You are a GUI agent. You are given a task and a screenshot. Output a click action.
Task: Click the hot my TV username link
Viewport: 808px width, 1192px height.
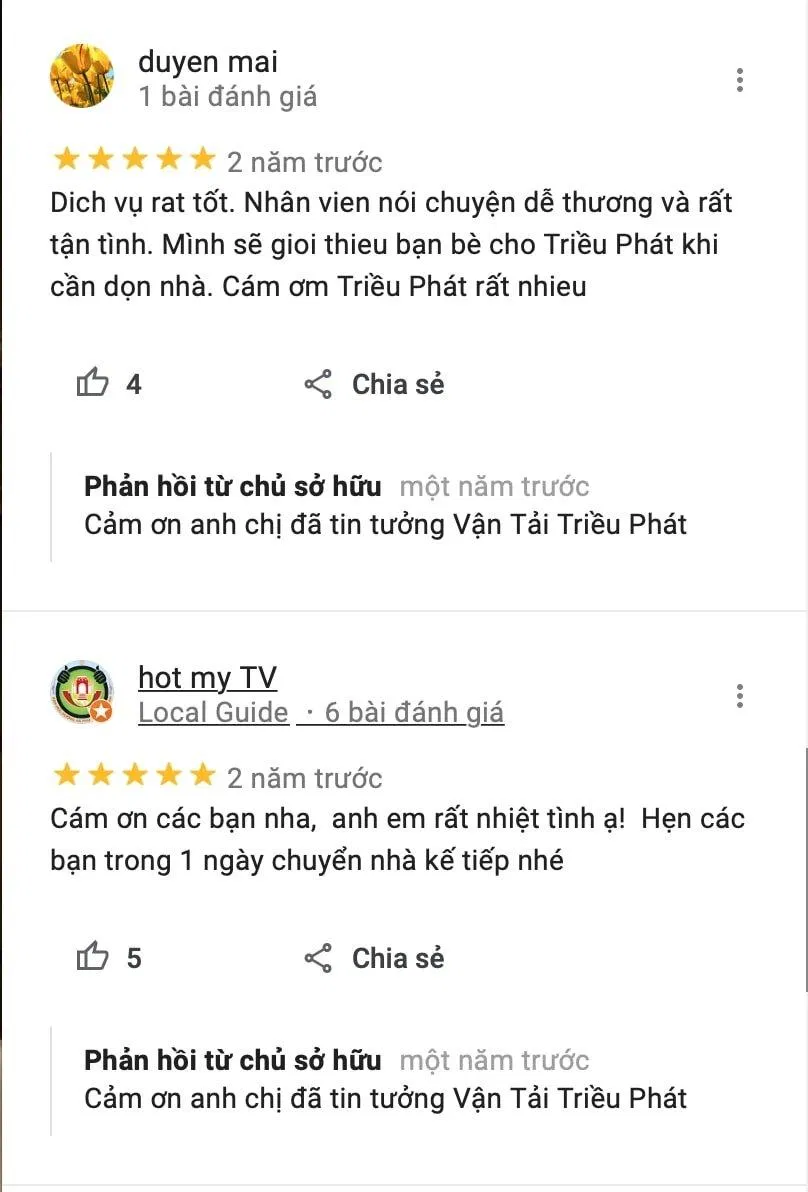pos(207,677)
